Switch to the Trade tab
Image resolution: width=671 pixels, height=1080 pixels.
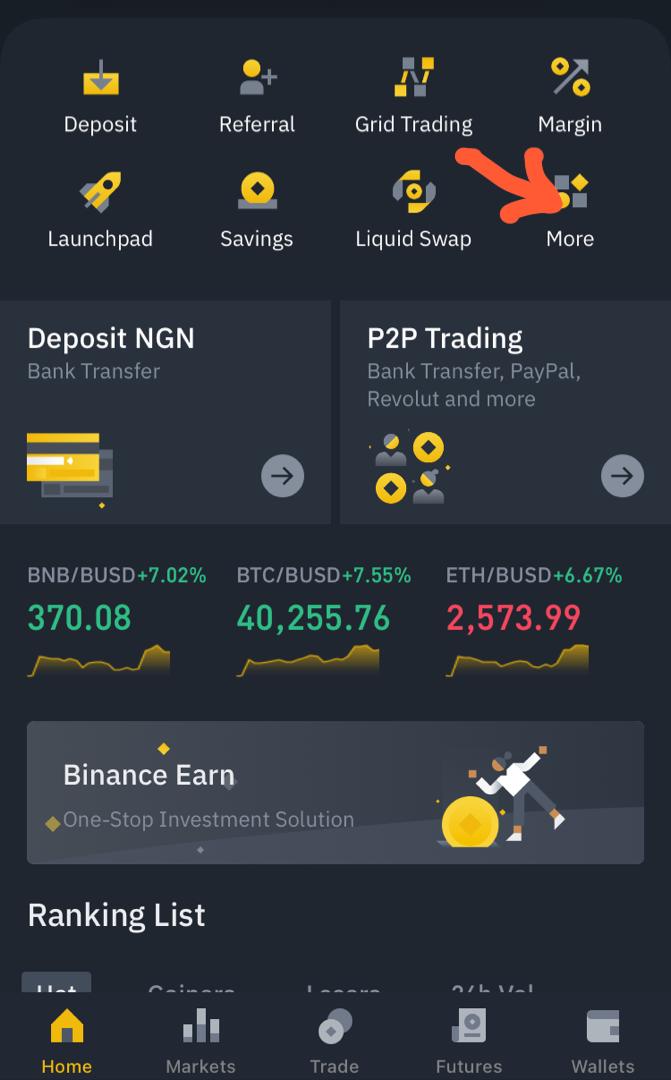pos(334,1040)
